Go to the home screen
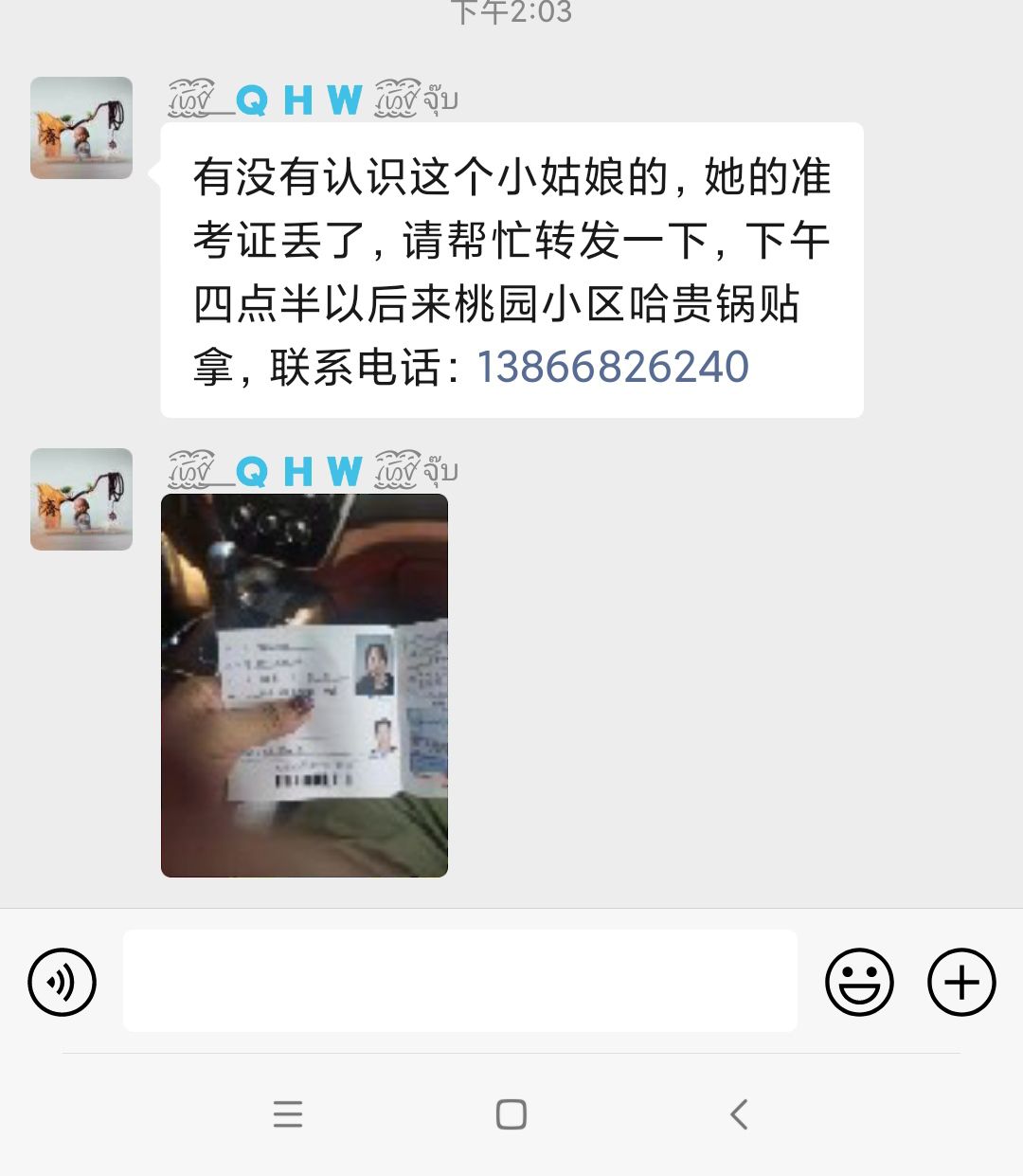Screen dimensions: 1023x1176 pos(511,1114)
